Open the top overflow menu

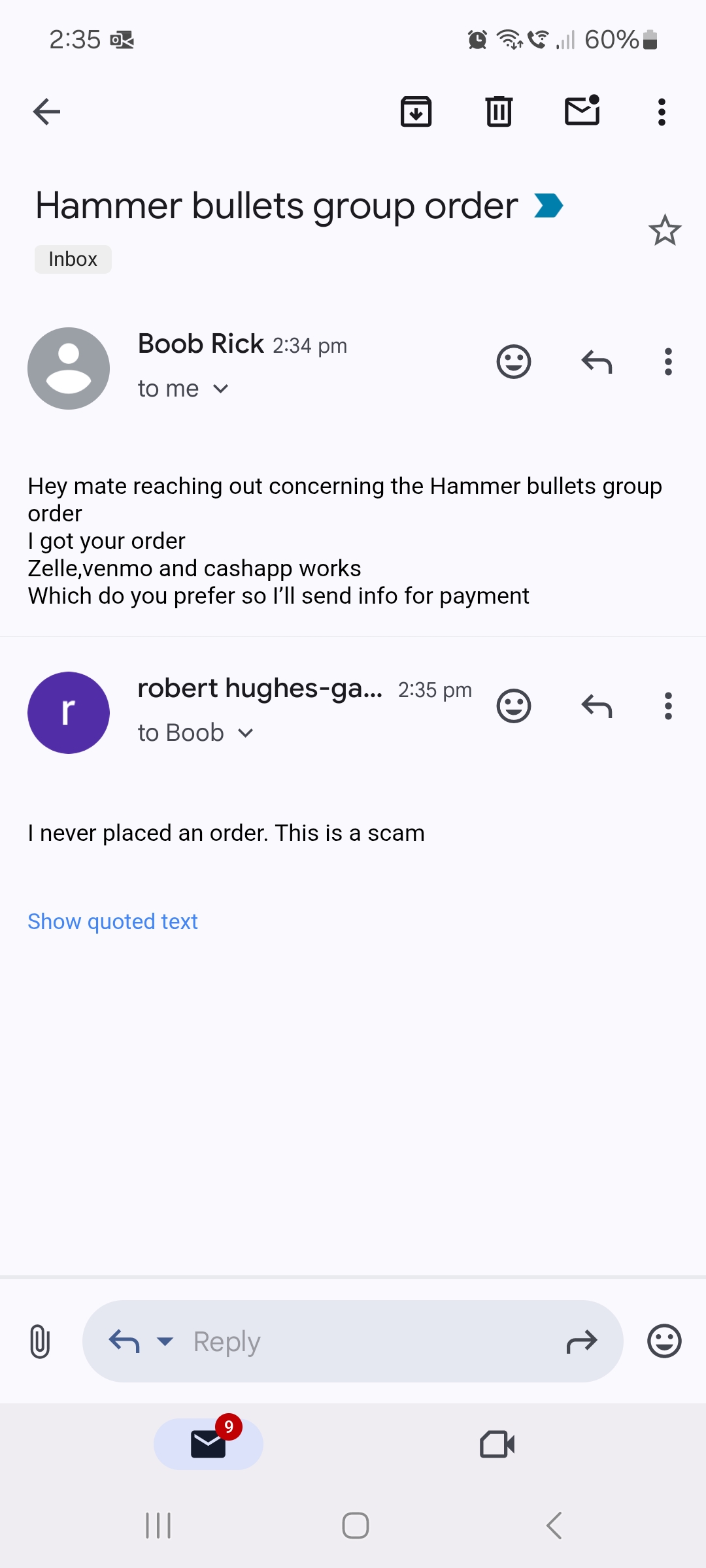[662, 112]
